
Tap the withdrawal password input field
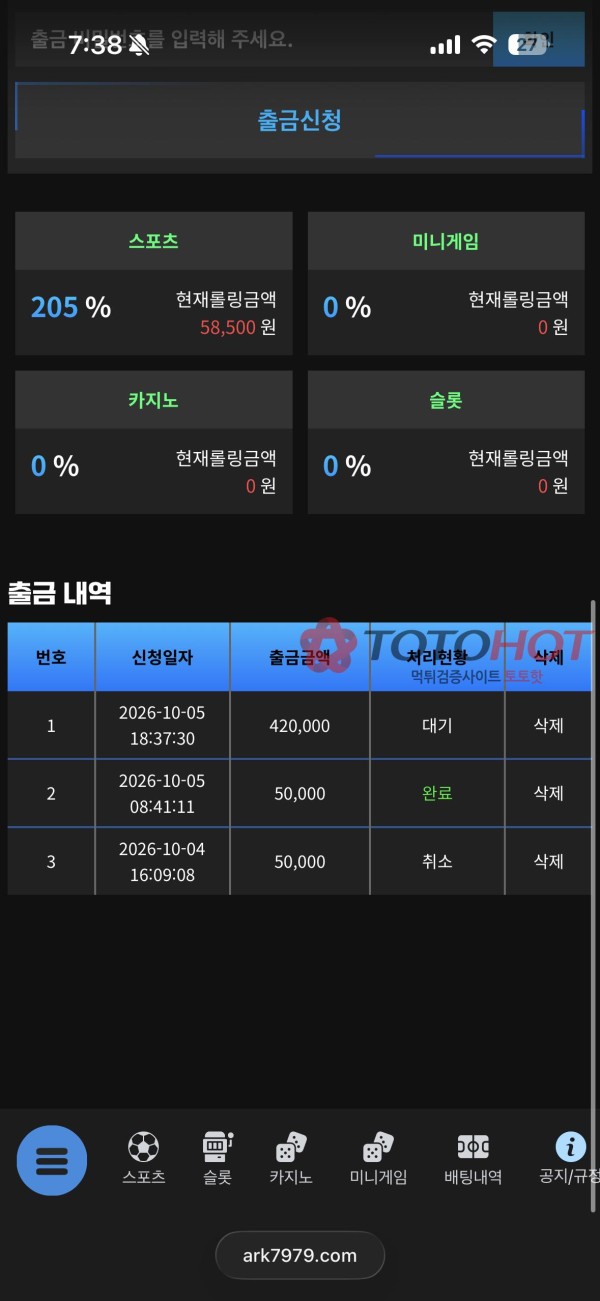tap(252, 40)
